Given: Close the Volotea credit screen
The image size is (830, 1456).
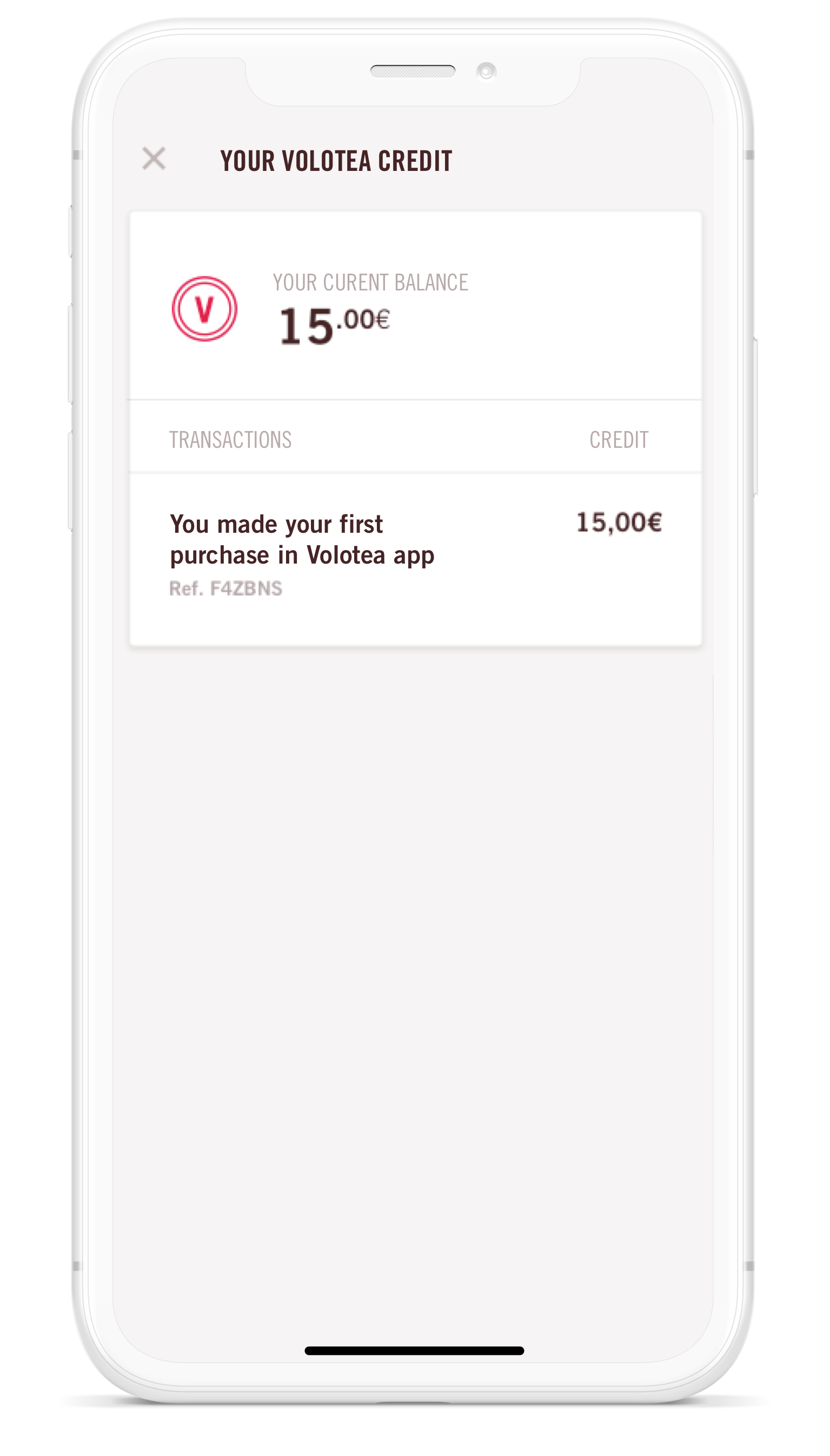Looking at the screenshot, I should [x=154, y=158].
